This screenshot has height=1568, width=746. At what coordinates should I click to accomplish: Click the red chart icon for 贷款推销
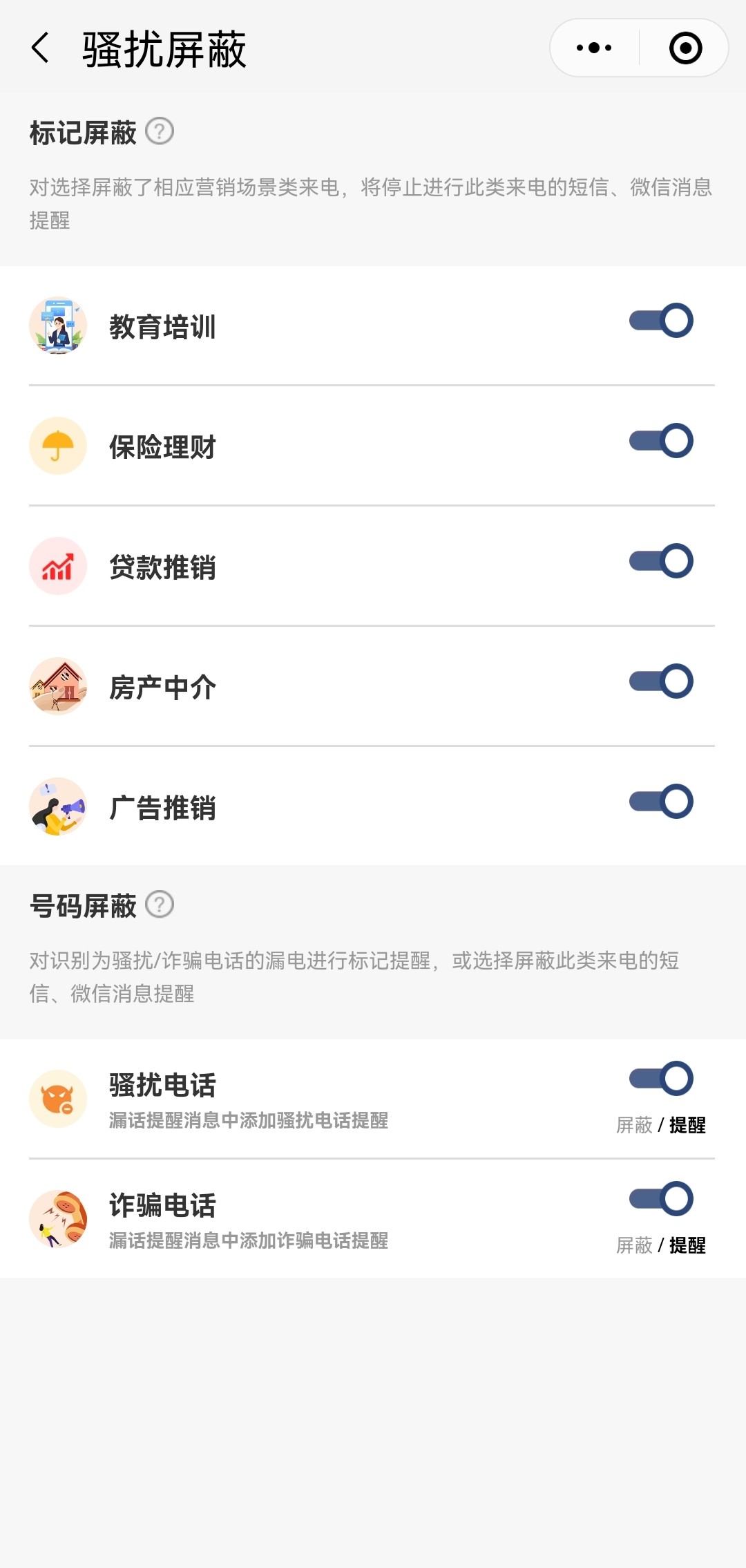coord(58,565)
